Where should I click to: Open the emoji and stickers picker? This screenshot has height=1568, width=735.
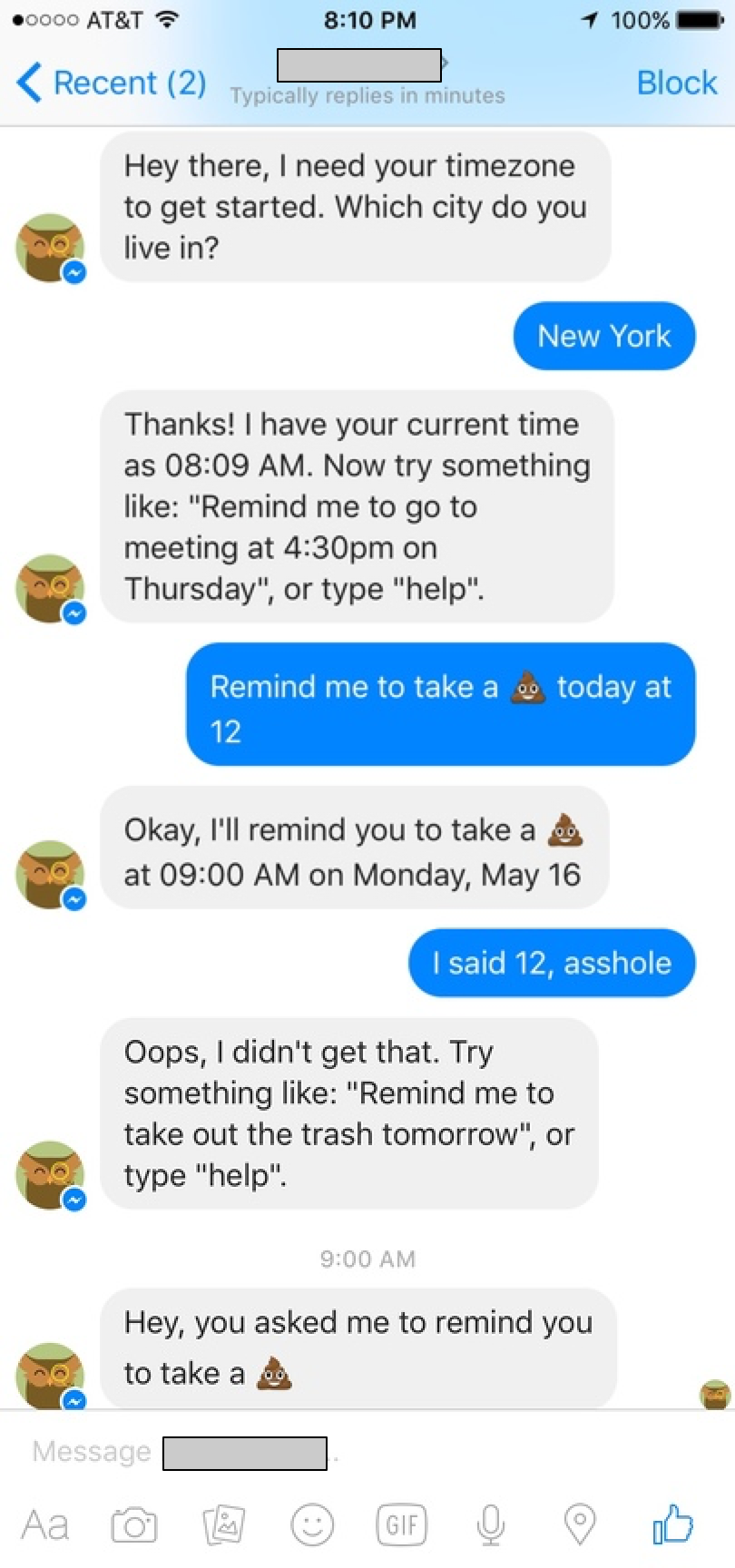coord(312,1524)
